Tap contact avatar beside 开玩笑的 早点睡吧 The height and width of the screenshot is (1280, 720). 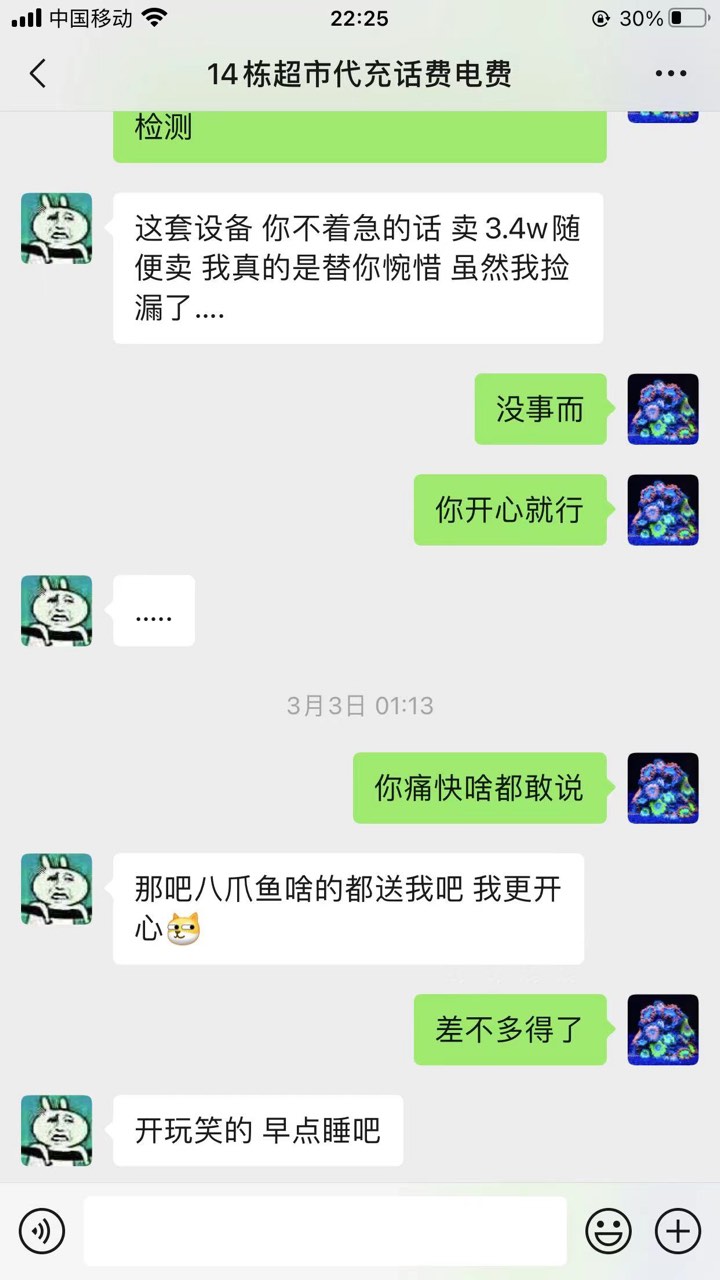[x=57, y=1130]
